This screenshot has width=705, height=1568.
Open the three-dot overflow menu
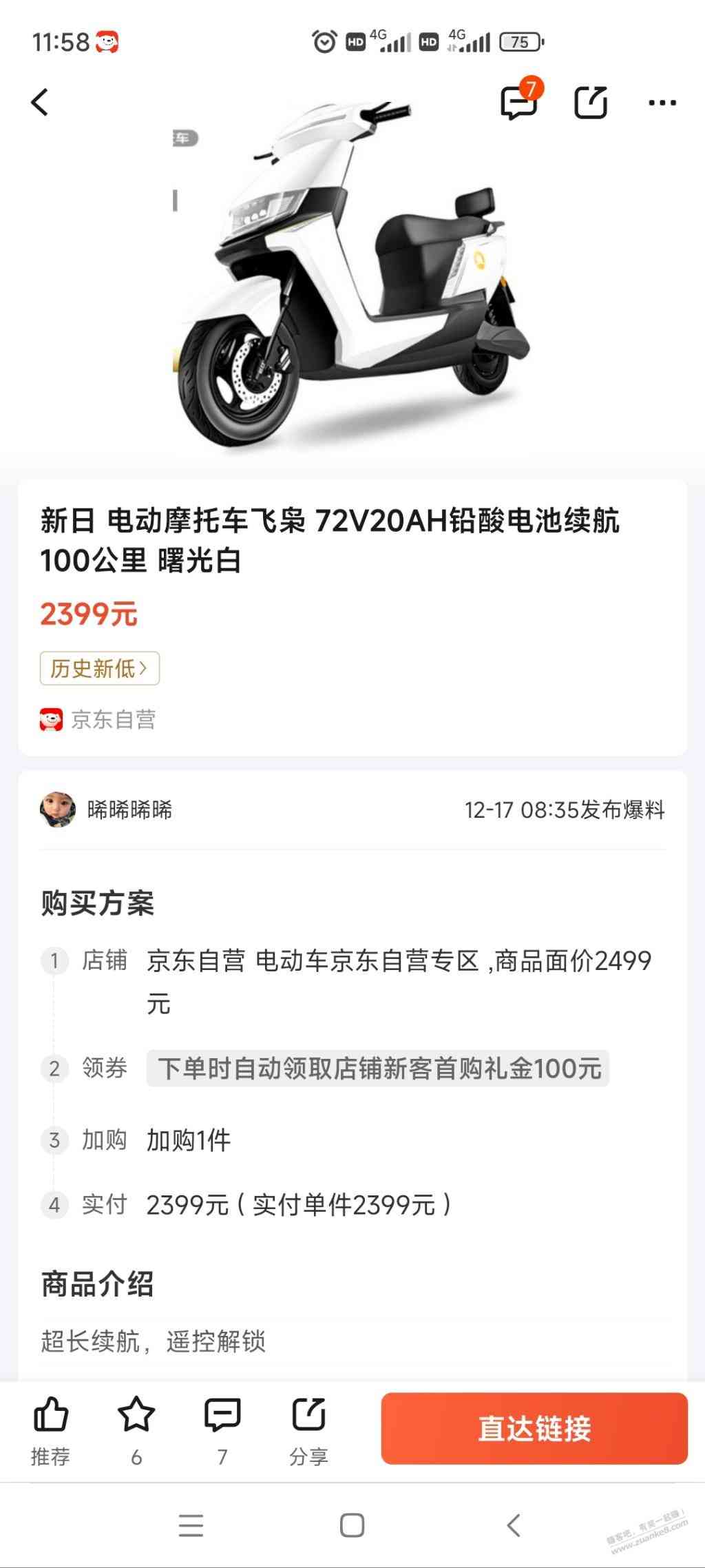pyautogui.click(x=662, y=103)
